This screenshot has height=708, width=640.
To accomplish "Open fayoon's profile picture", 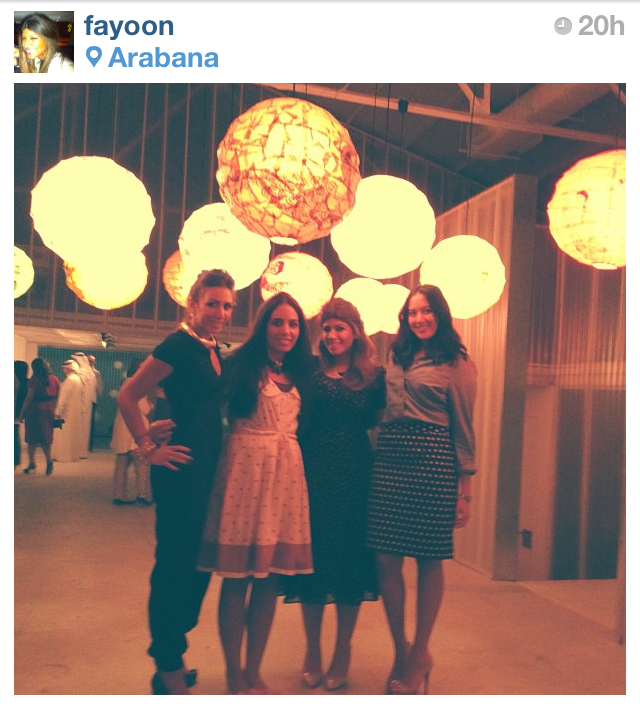I will [43, 42].
